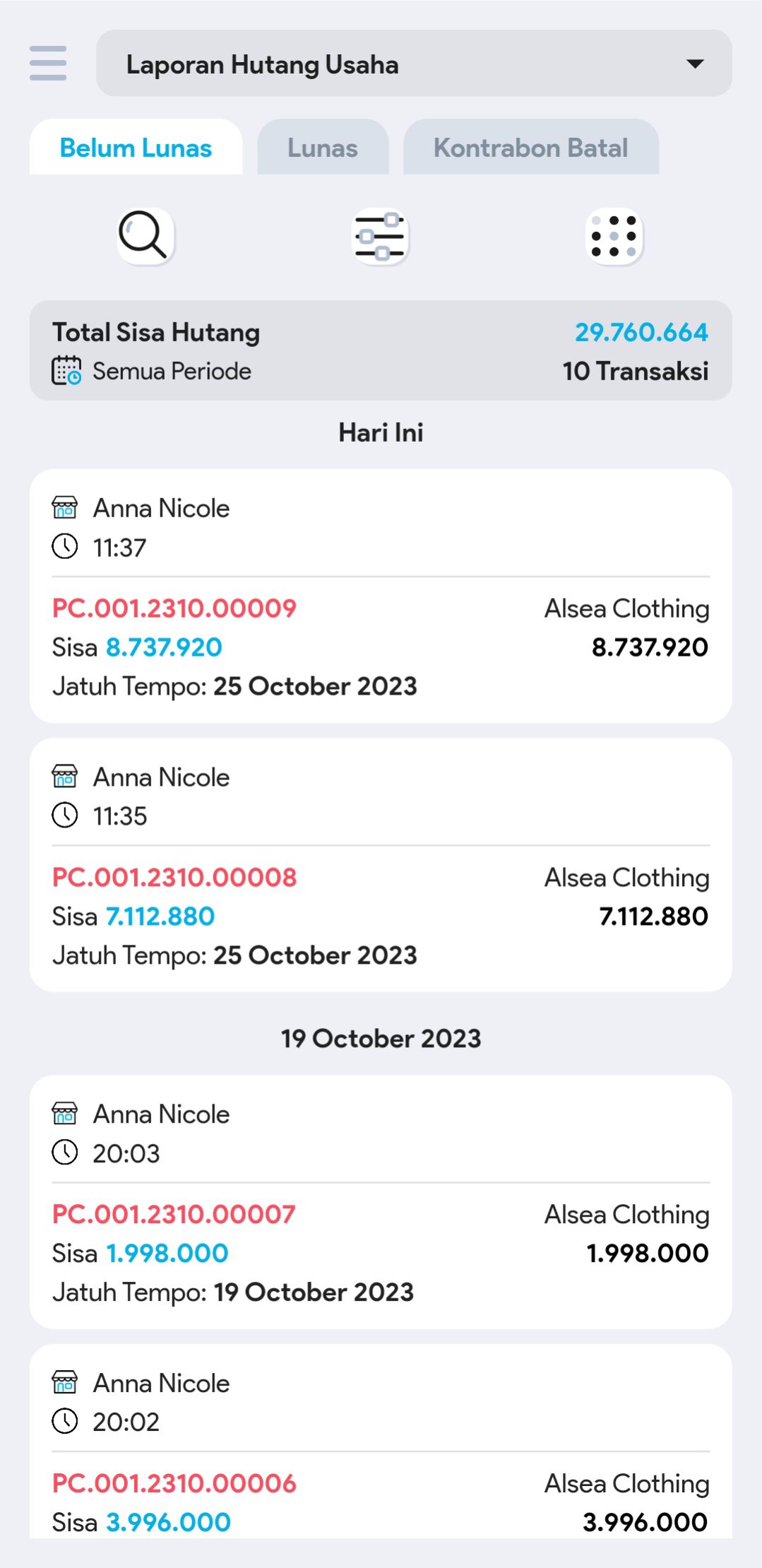The width and height of the screenshot is (762, 1568).
Task: Open transaction PC.001.2310.00008
Action: (174, 878)
